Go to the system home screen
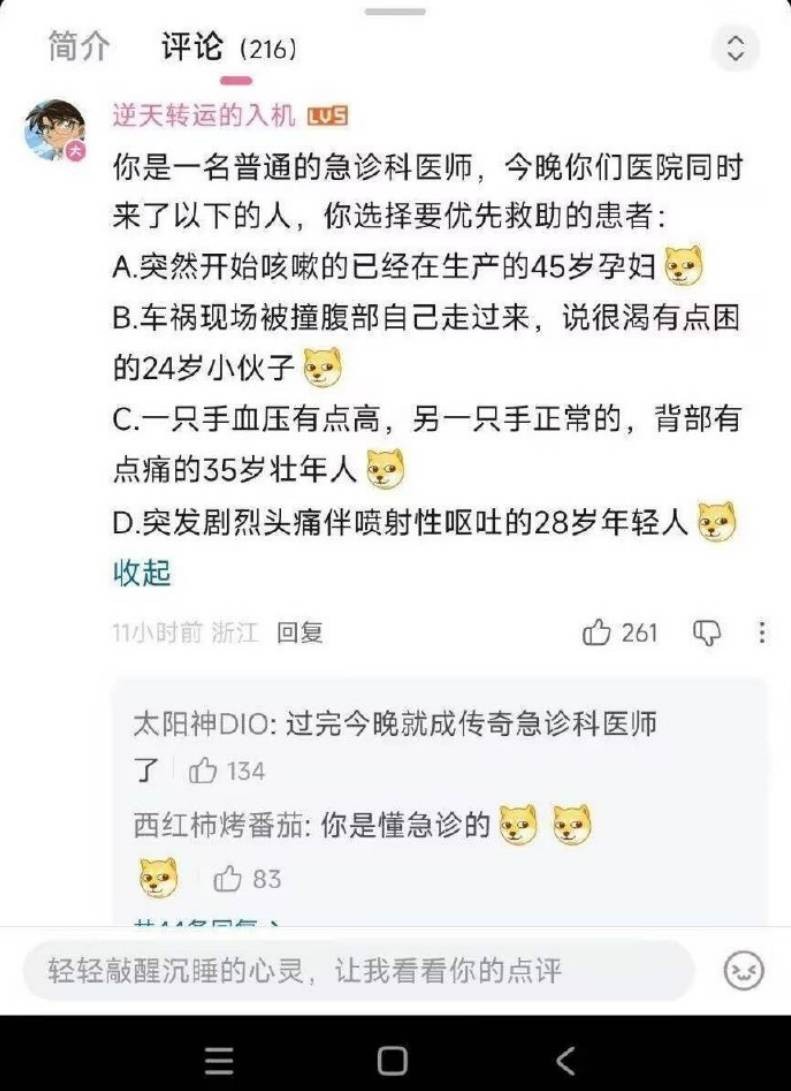The image size is (791, 1091). point(393,1059)
